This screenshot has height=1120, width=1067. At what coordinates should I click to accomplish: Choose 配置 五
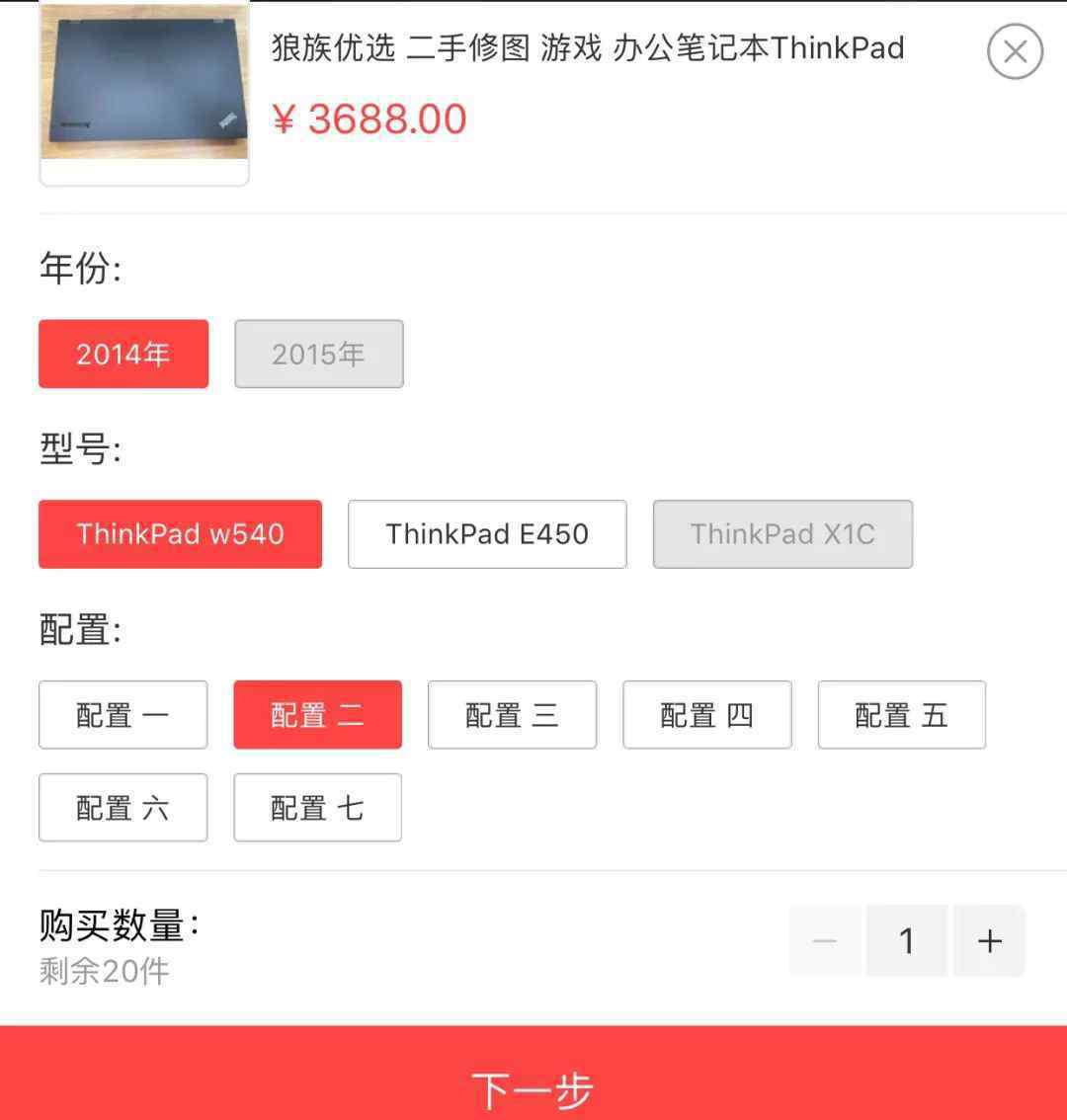pos(901,715)
